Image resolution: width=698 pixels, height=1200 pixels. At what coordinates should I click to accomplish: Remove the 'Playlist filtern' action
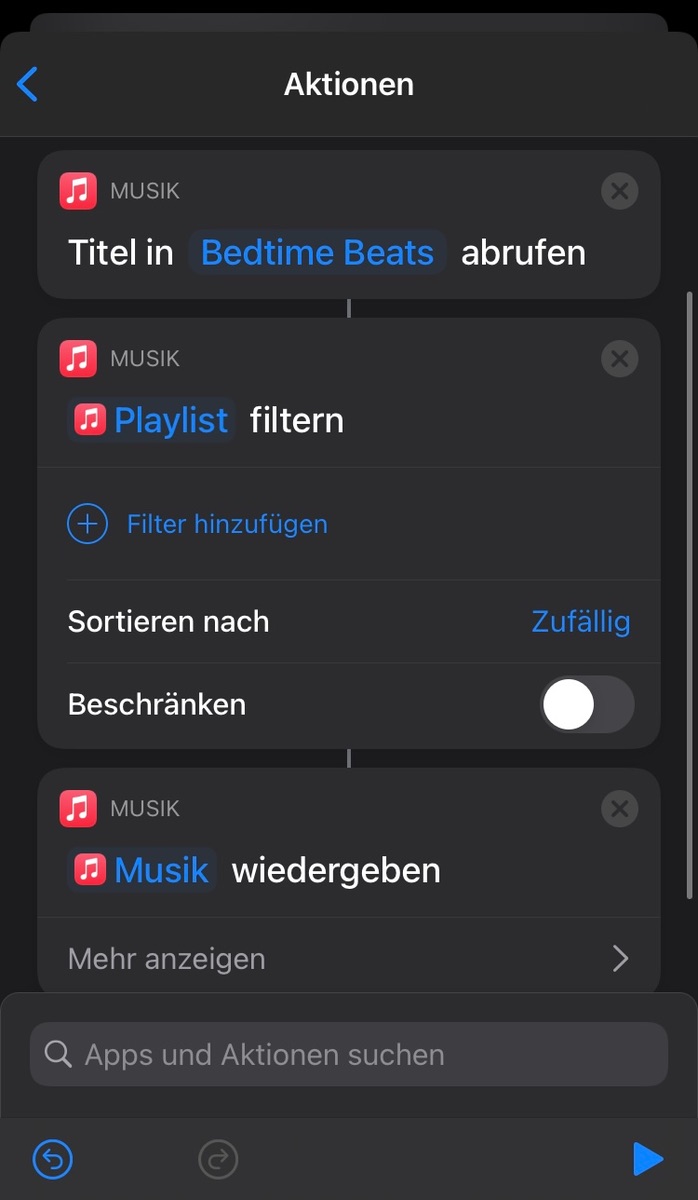pyautogui.click(x=619, y=358)
